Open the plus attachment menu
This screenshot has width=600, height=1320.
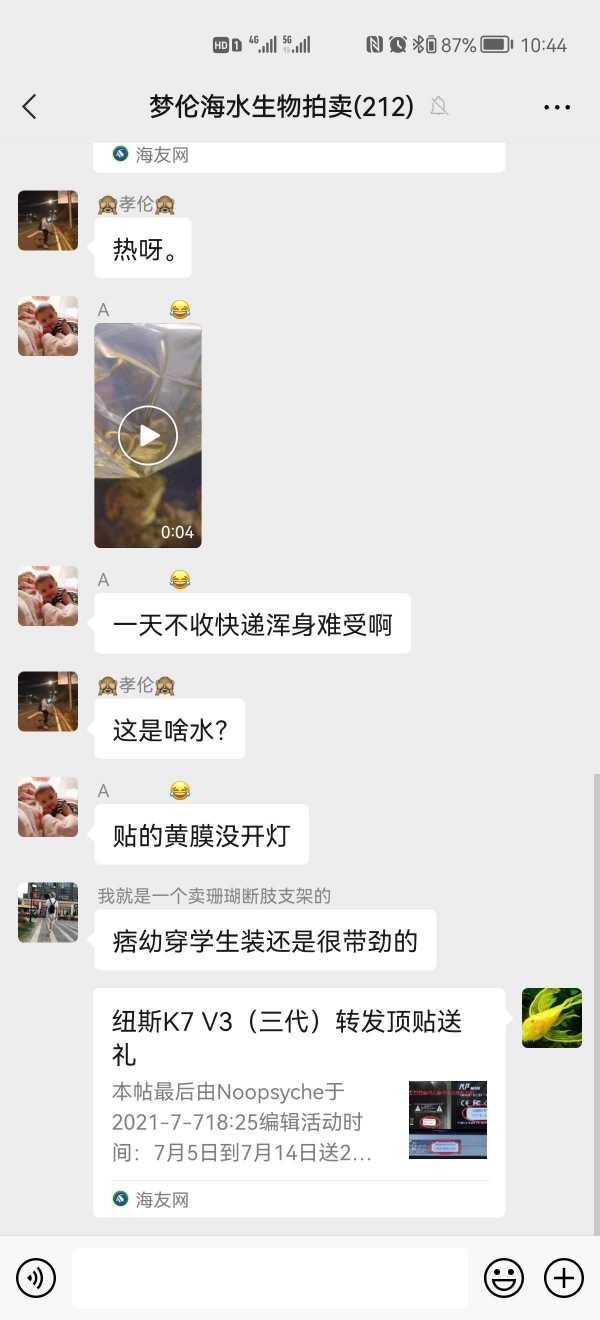pyautogui.click(x=563, y=1277)
